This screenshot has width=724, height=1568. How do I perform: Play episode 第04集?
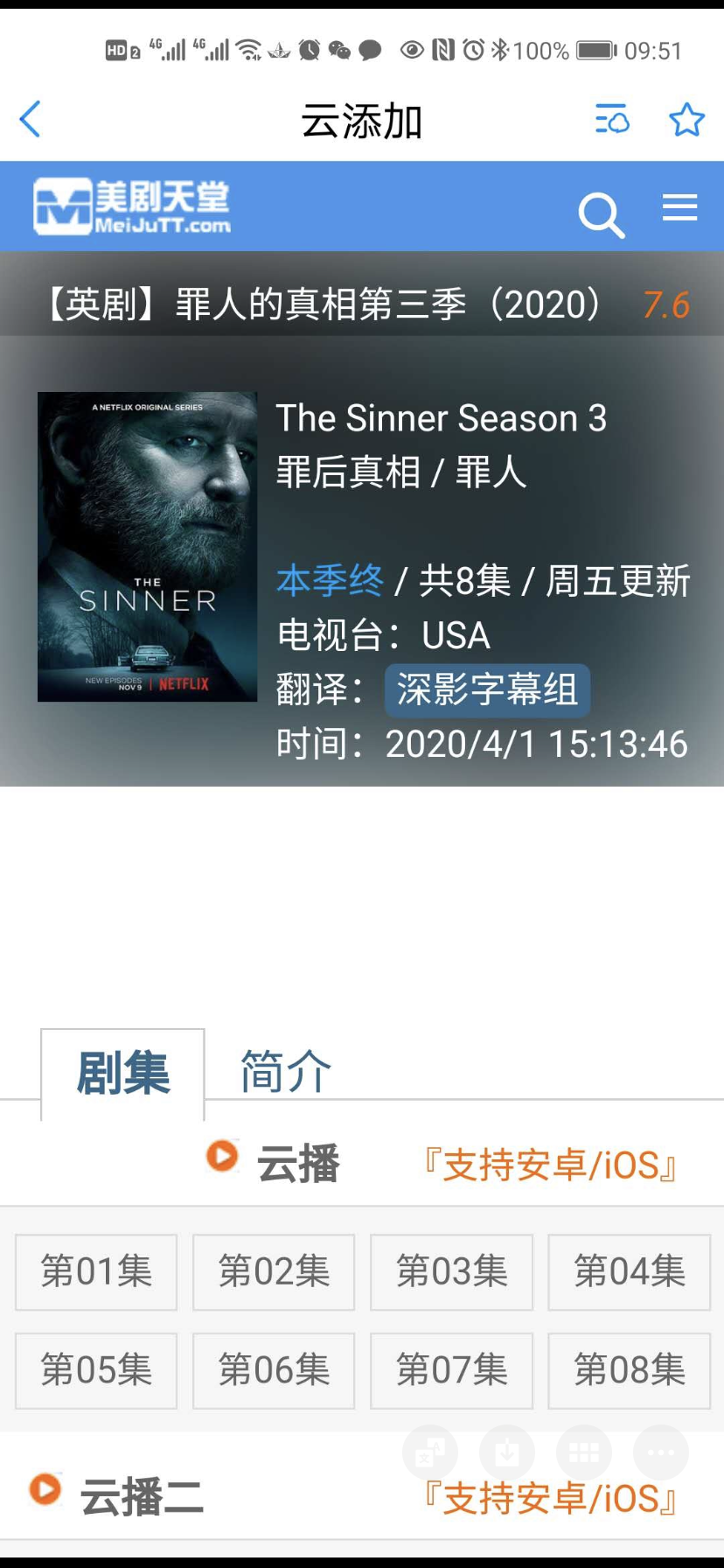[x=629, y=1271]
